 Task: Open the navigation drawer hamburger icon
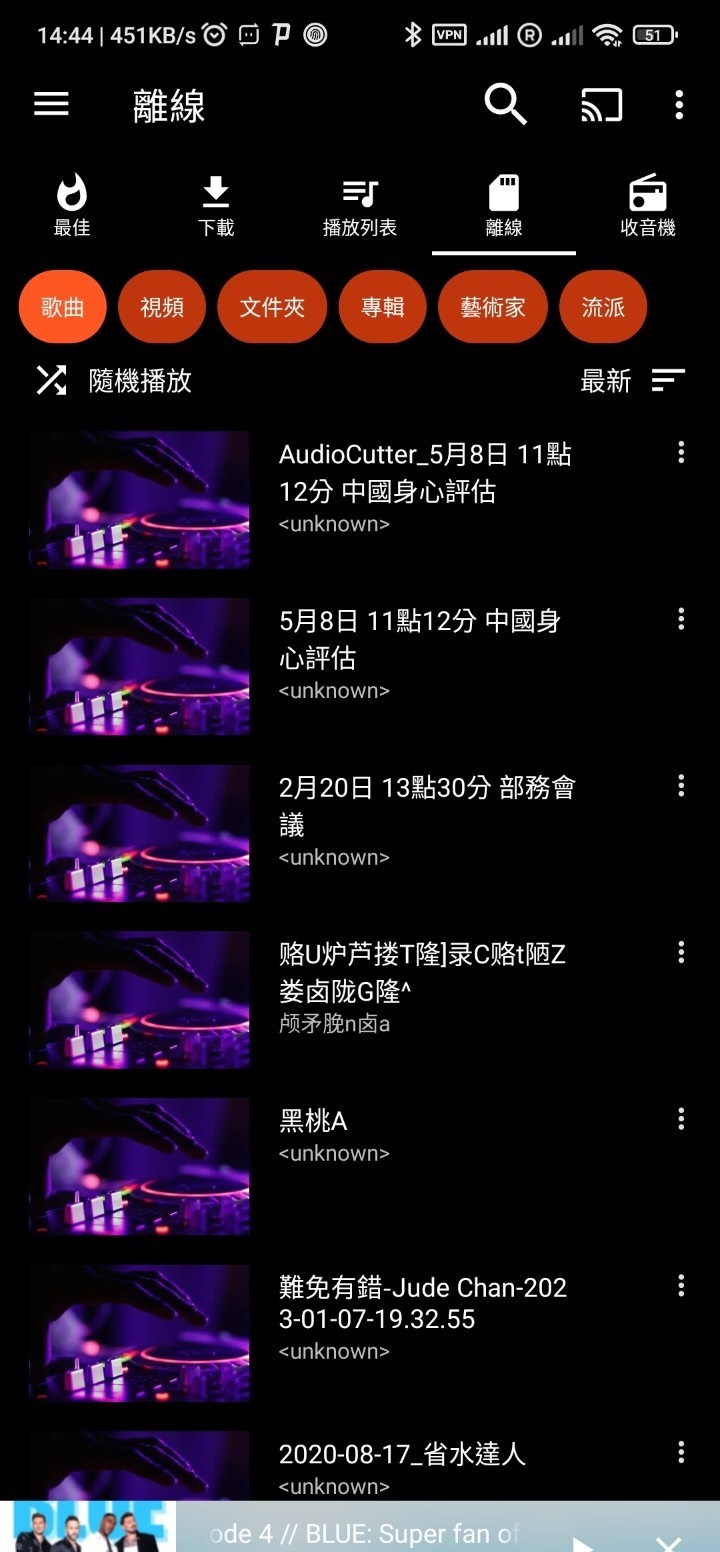[x=51, y=104]
